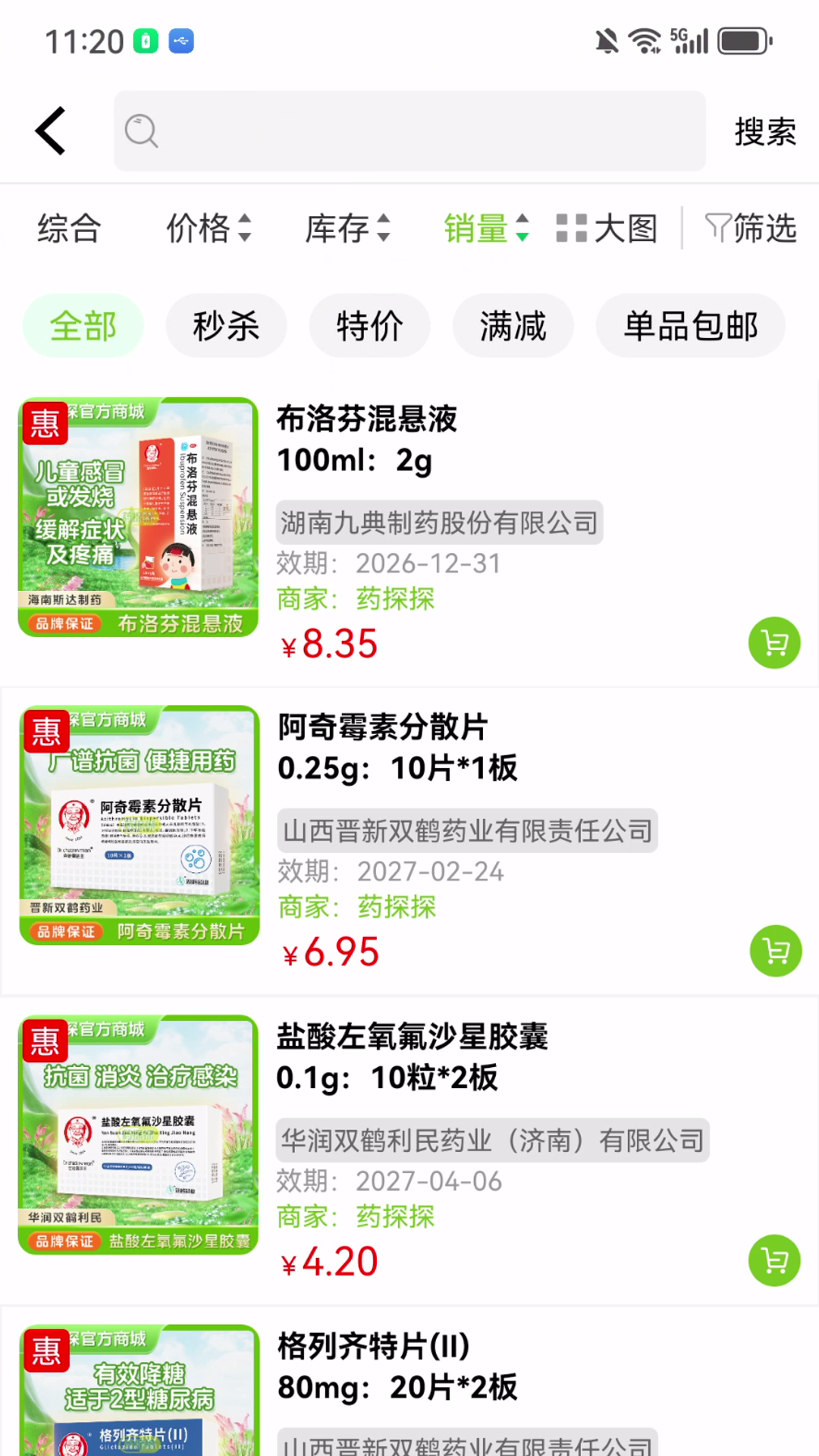Switch to 大图 large image view
The image size is (819, 1456).
click(607, 229)
